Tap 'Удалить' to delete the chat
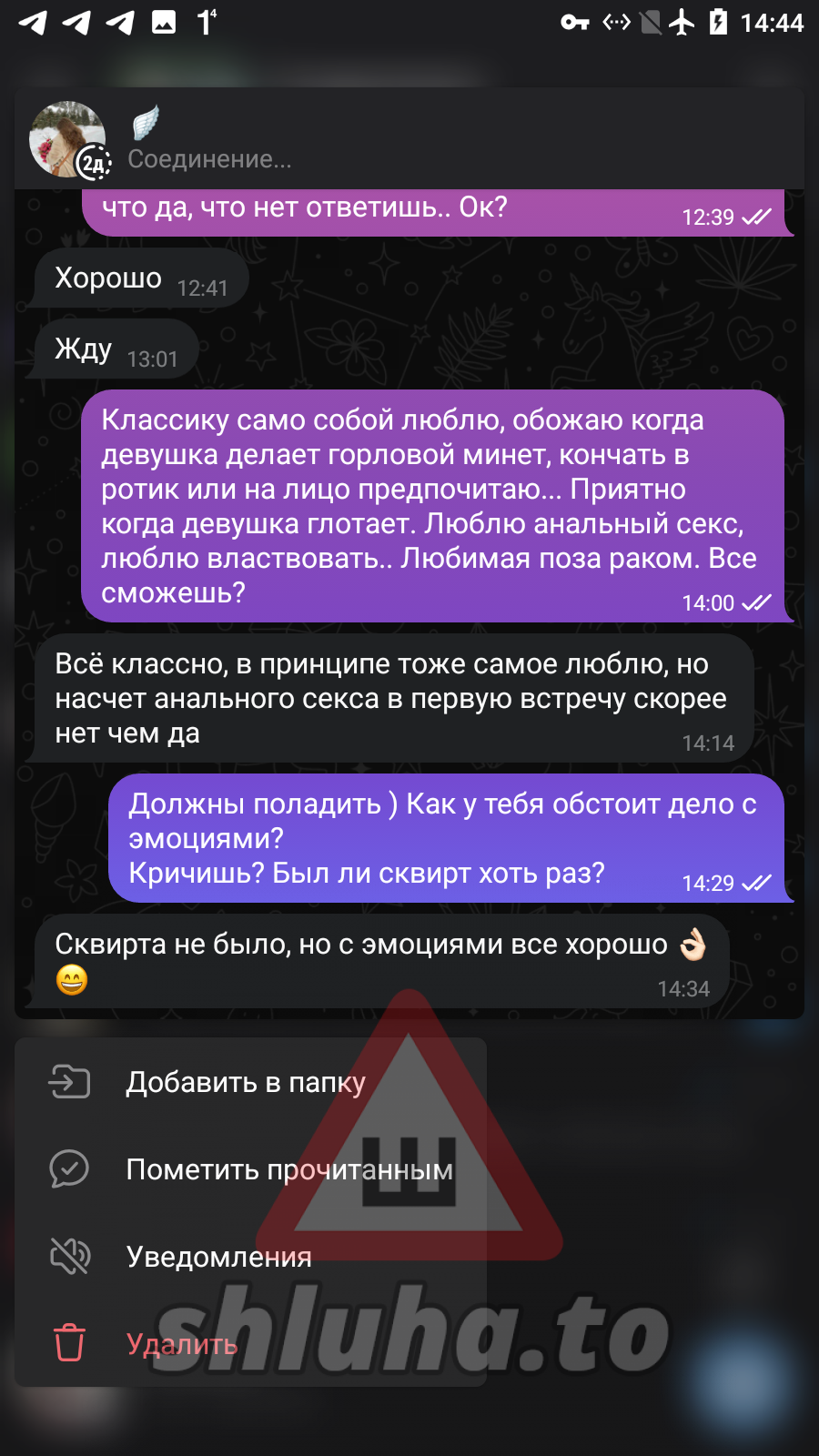Viewport: 819px width, 1456px height. click(x=181, y=1344)
